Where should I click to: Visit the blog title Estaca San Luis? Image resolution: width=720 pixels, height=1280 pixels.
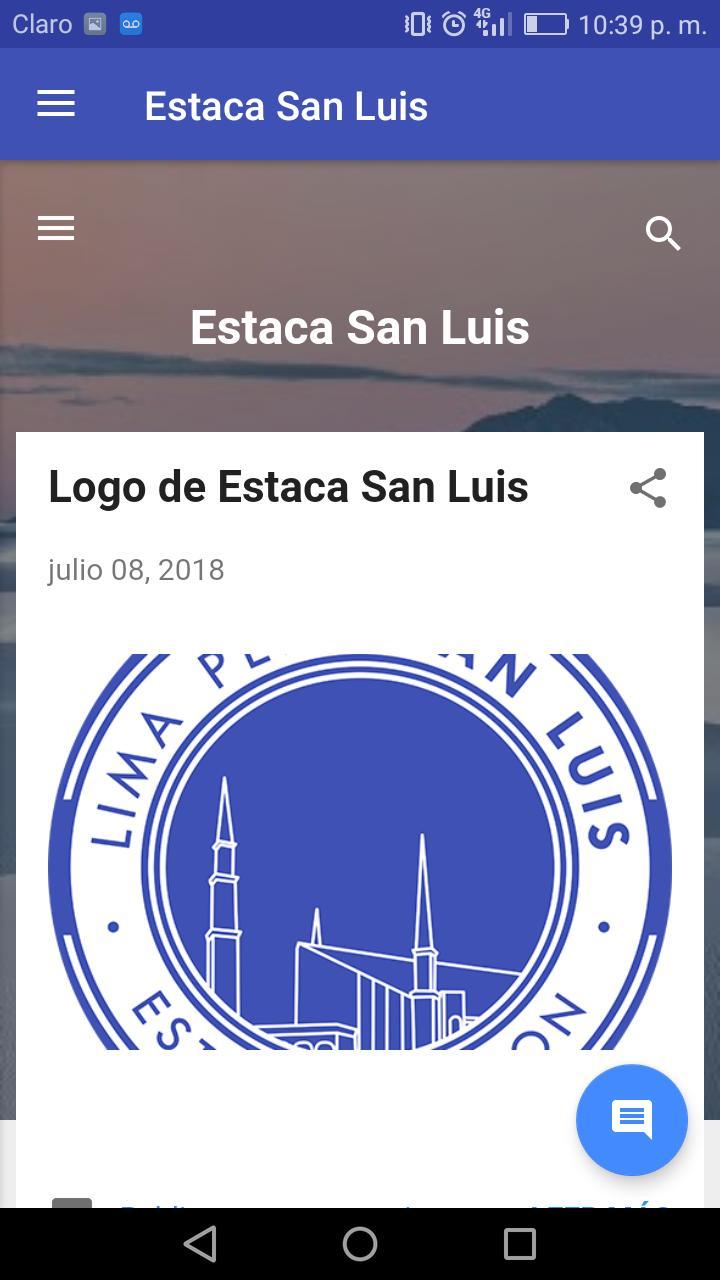359,326
